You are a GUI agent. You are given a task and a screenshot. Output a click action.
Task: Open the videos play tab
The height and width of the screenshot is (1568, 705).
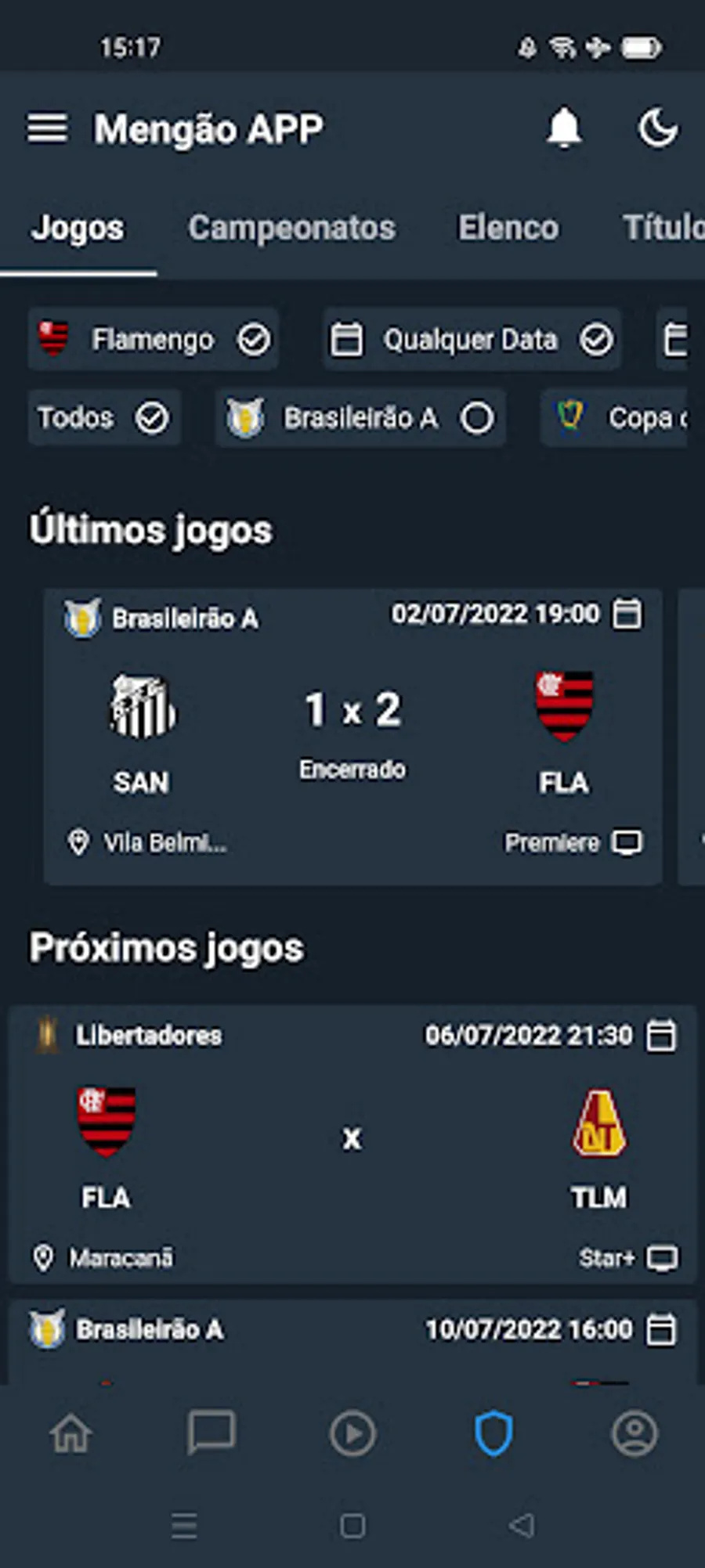click(x=352, y=1433)
